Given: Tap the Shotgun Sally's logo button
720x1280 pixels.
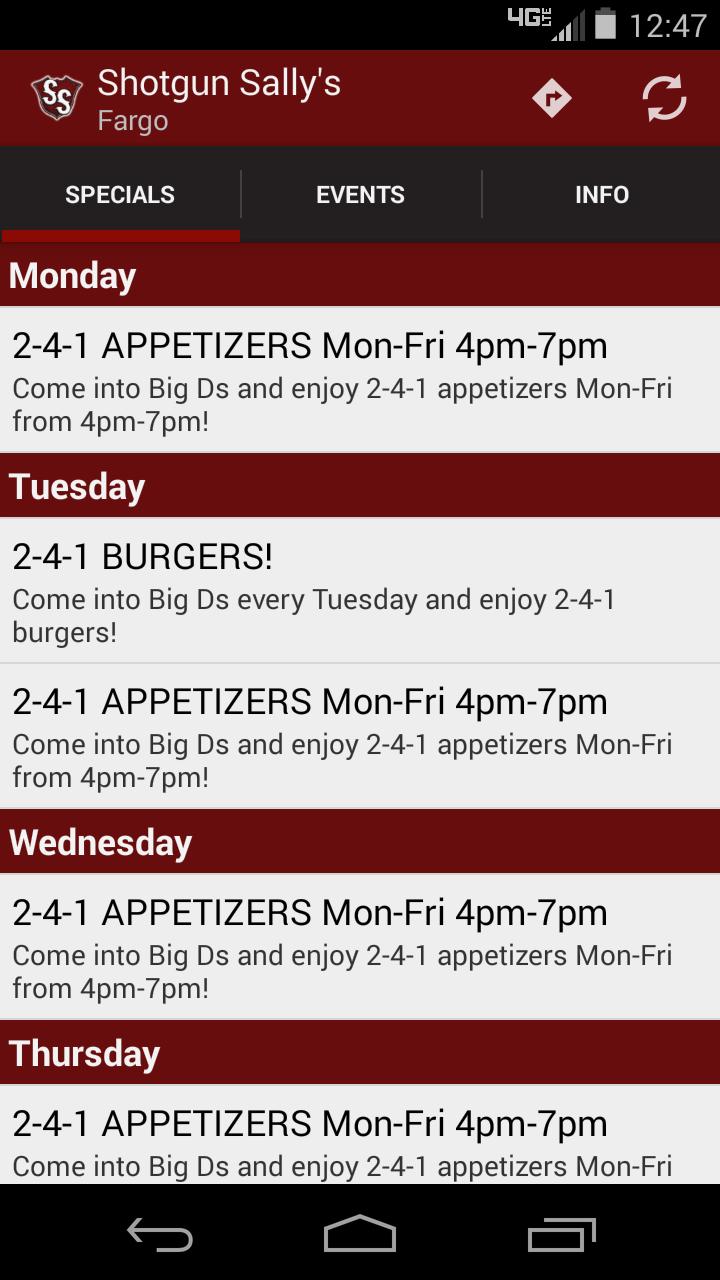Looking at the screenshot, I should (x=57, y=98).
